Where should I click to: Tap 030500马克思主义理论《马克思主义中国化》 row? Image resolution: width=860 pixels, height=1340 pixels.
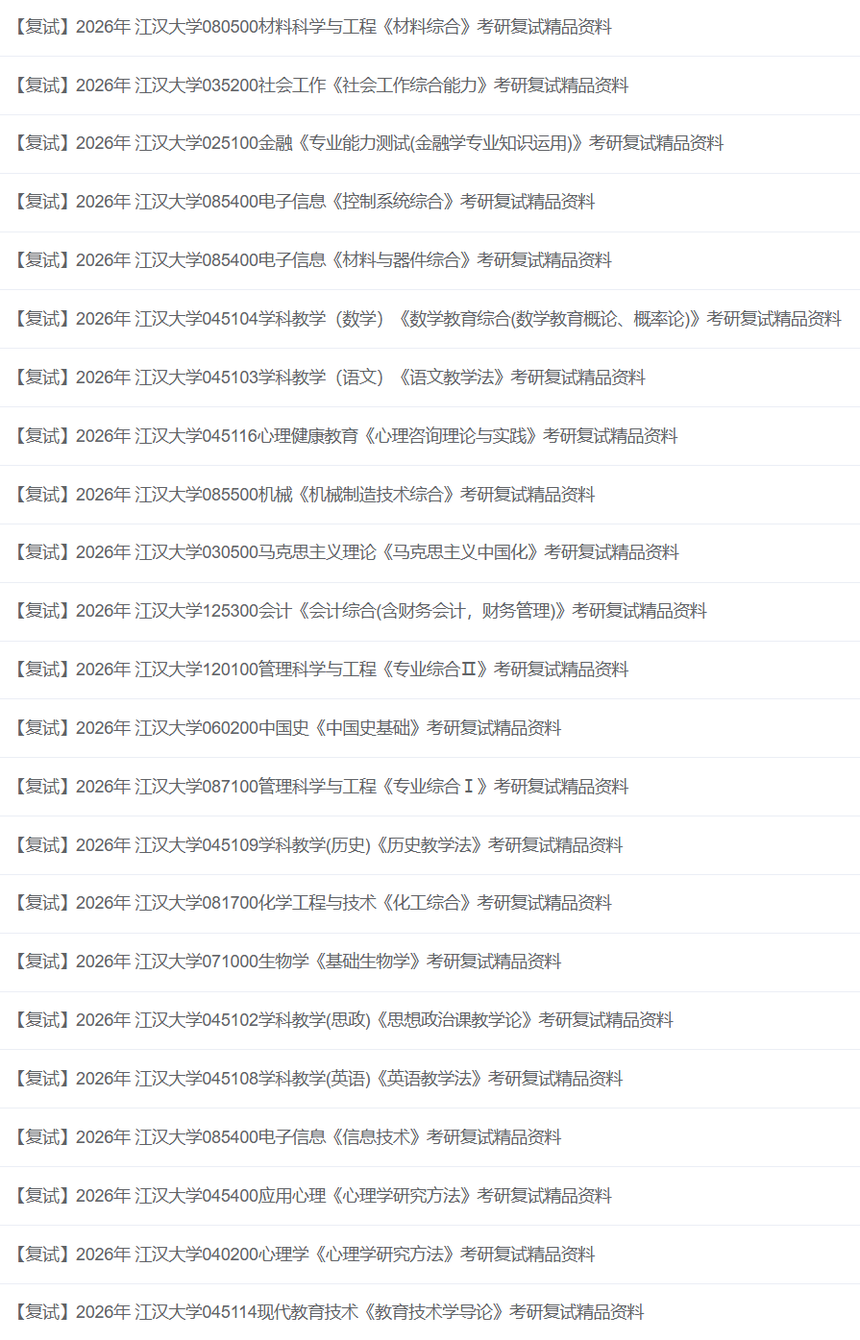pyautogui.click(x=346, y=552)
